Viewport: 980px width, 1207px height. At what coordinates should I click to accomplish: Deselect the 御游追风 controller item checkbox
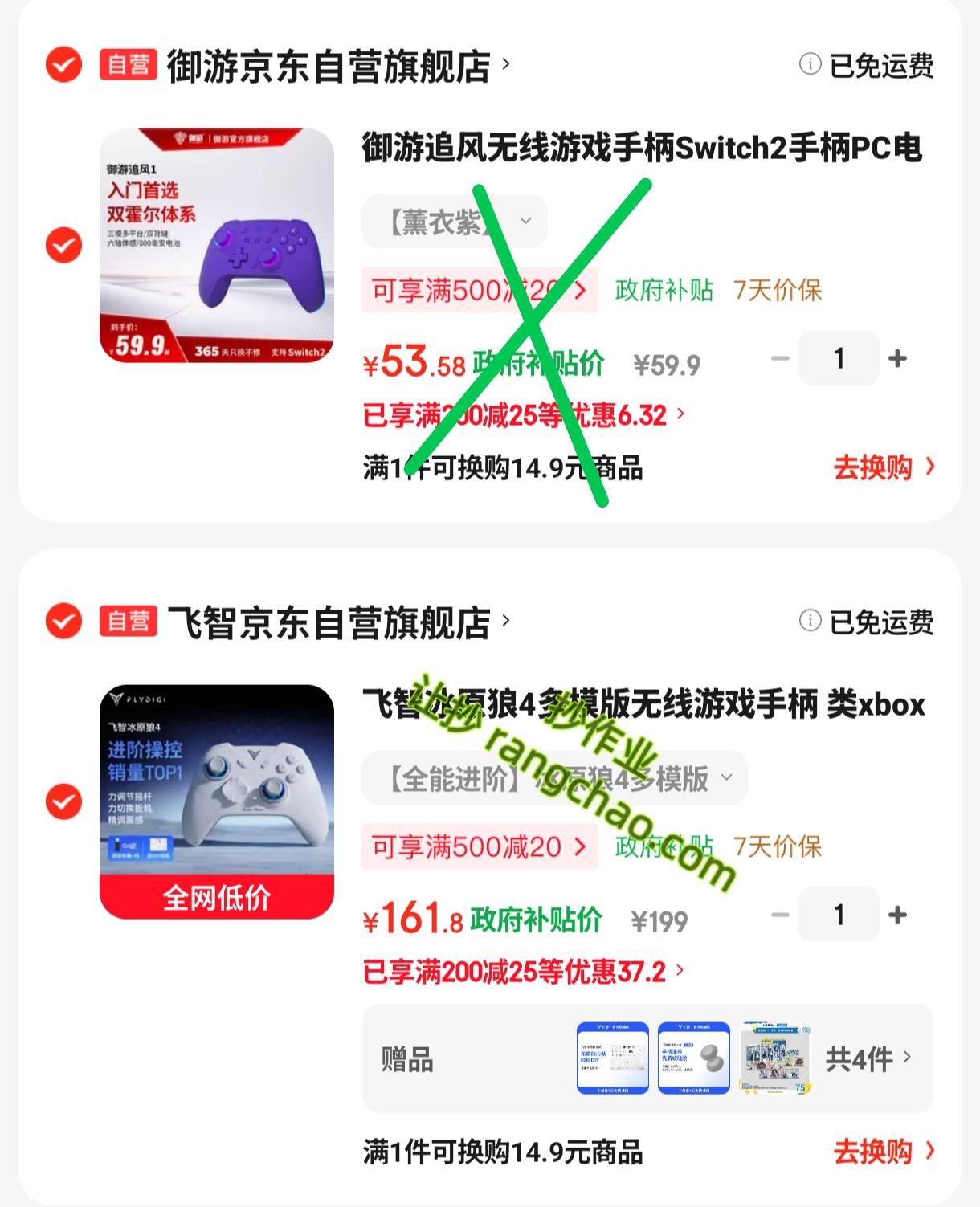63,245
